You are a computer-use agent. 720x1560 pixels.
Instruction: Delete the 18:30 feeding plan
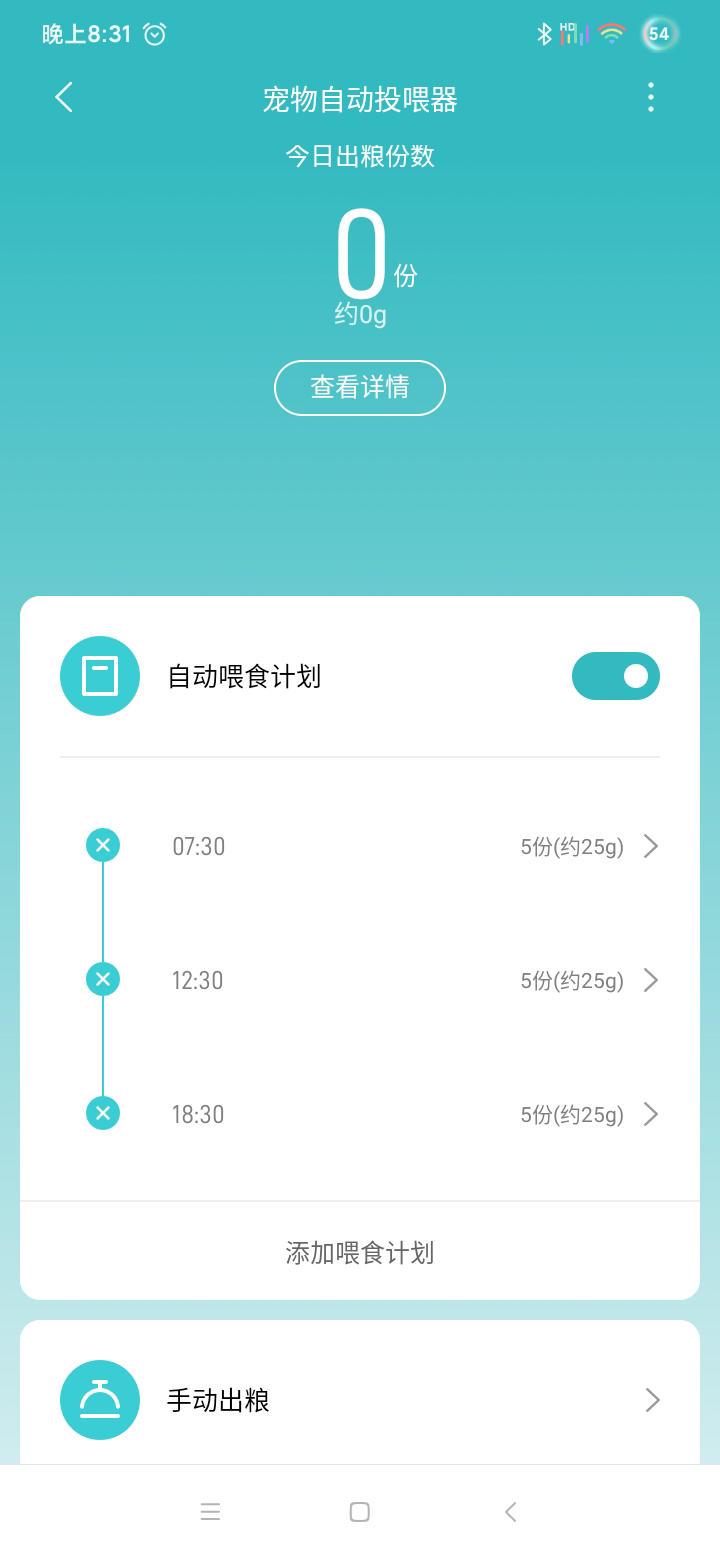tap(103, 1113)
